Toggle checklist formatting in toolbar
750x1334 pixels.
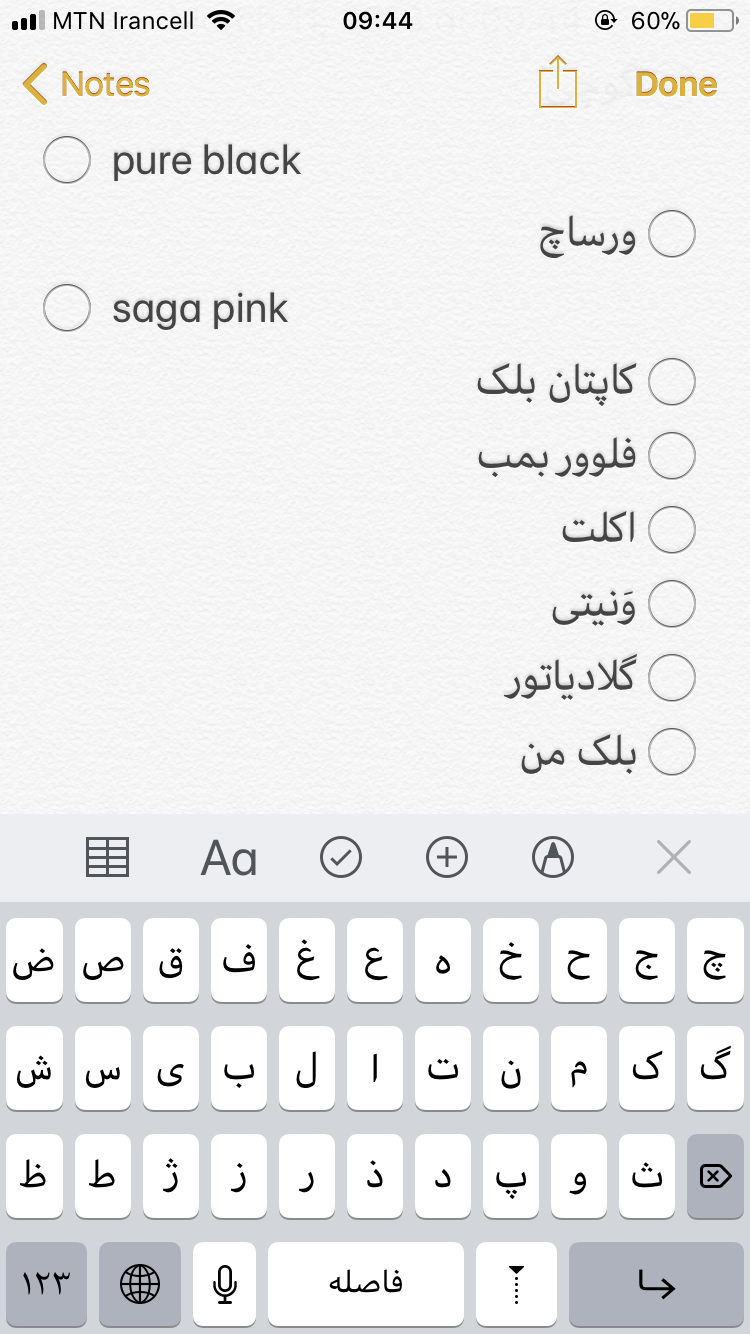click(x=341, y=858)
